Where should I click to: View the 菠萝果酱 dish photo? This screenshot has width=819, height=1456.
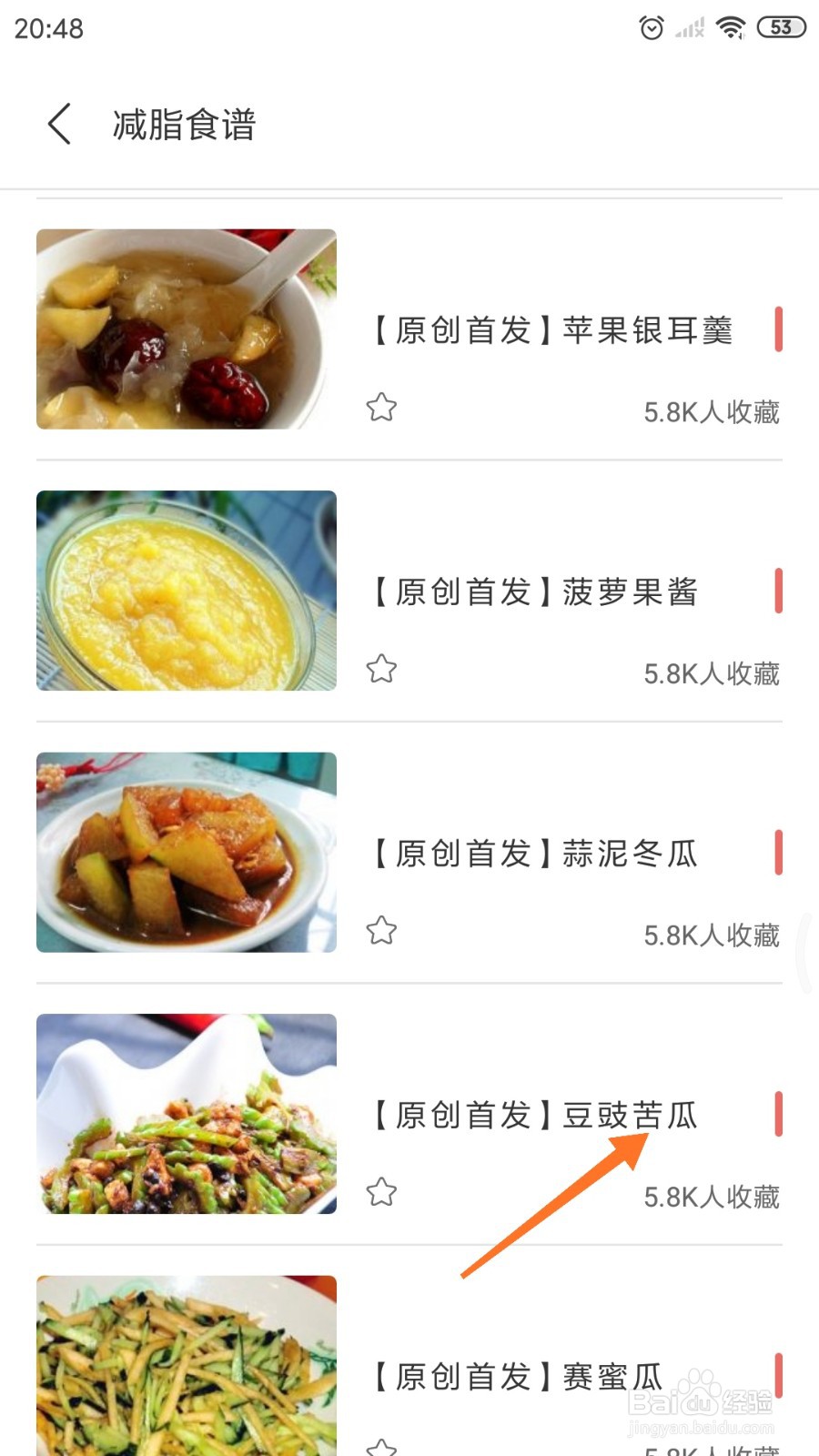click(x=187, y=591)
